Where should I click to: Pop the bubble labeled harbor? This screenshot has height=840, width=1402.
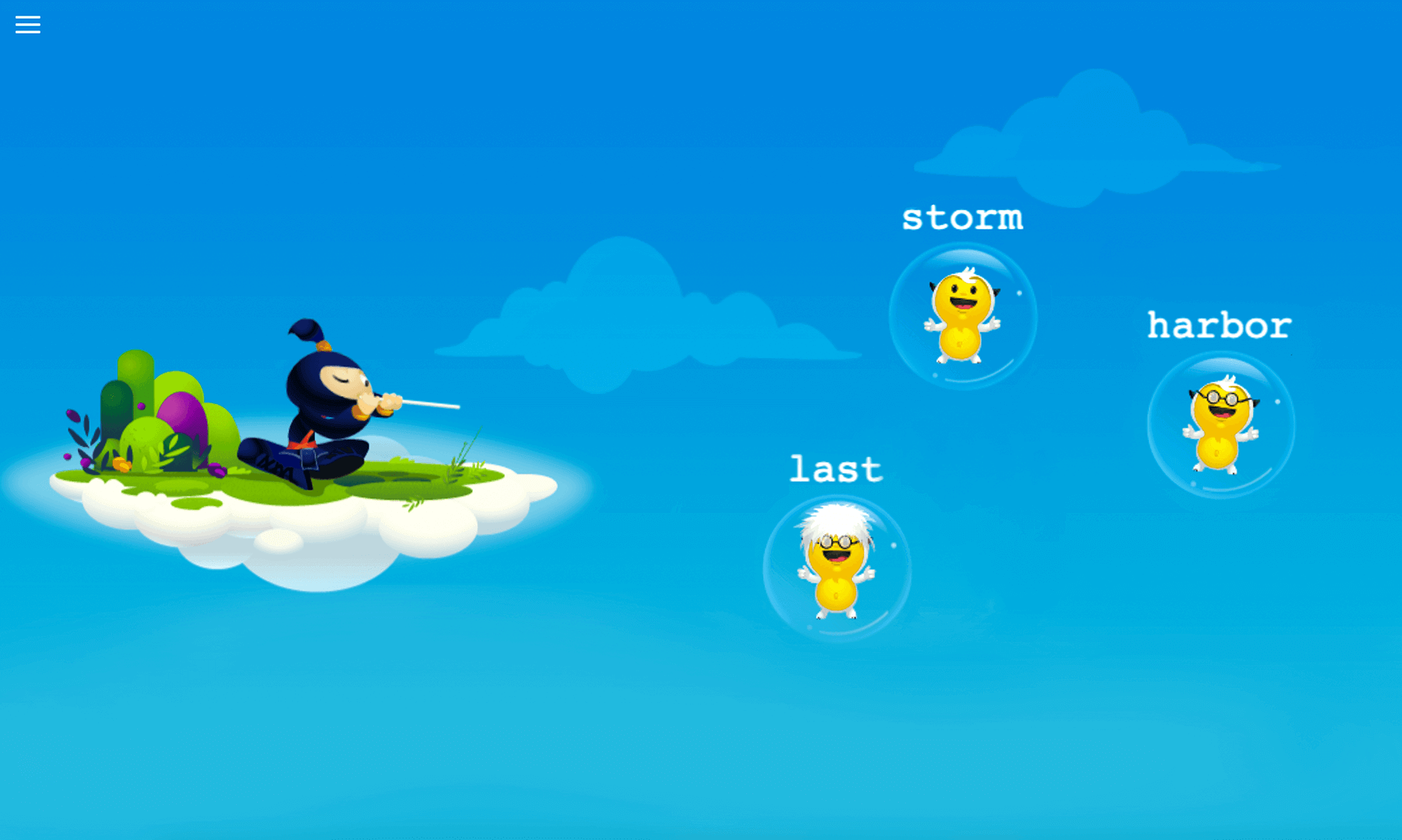pos(1221,425)
